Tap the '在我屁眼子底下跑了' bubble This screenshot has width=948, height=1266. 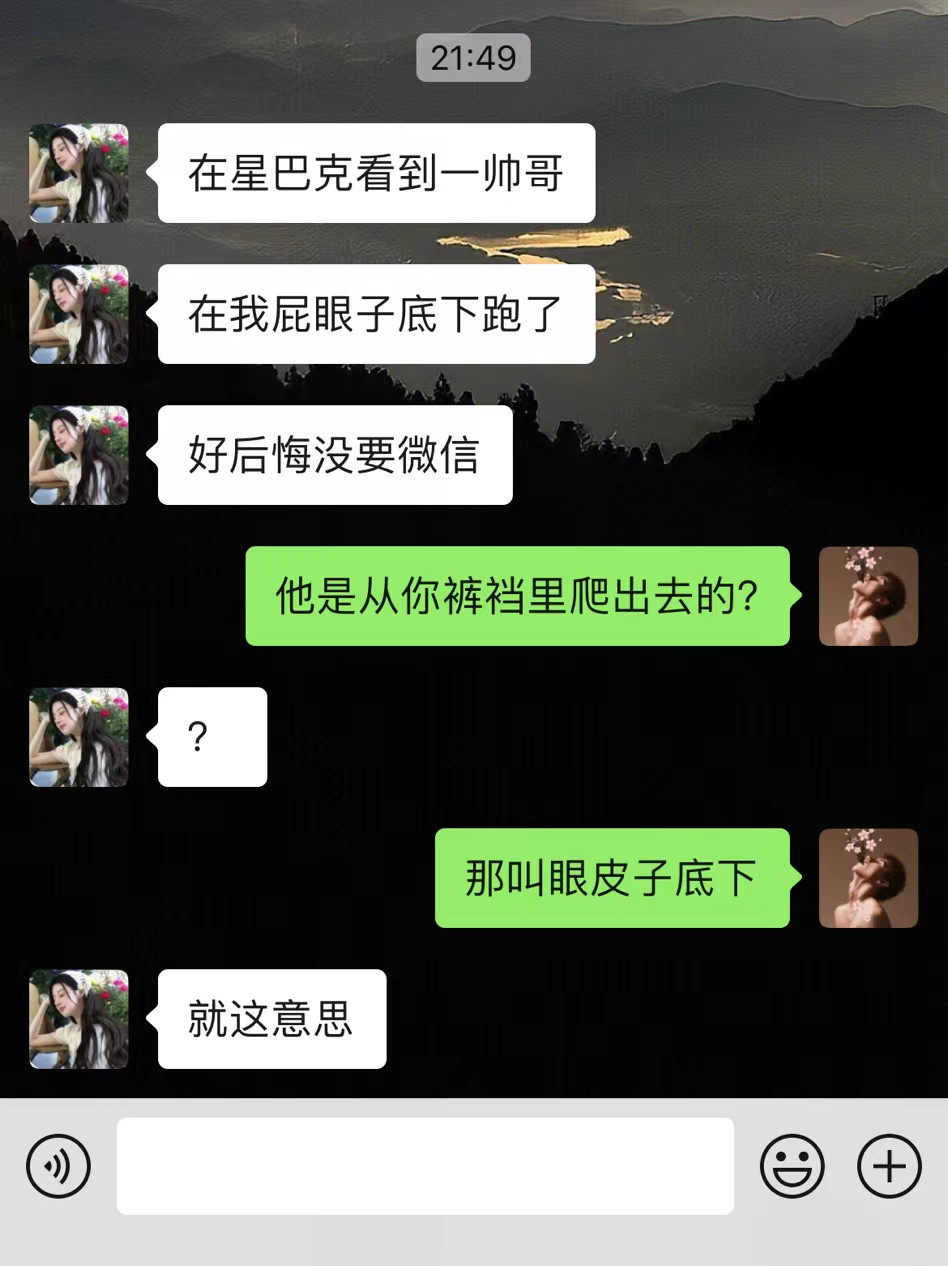pyautogui.click(x=375, y=314)
